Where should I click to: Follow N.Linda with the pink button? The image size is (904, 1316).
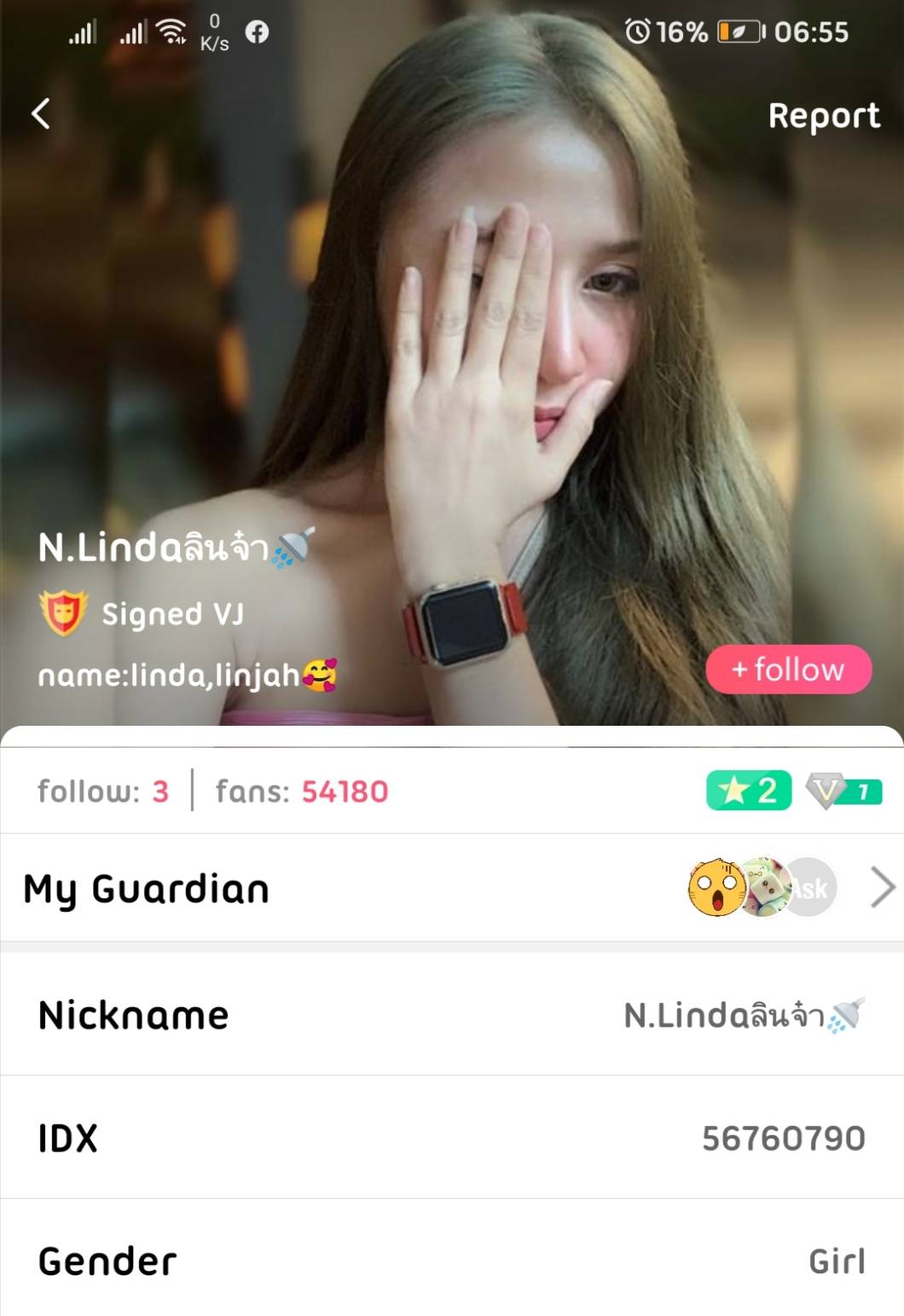[x=788, y=670]
